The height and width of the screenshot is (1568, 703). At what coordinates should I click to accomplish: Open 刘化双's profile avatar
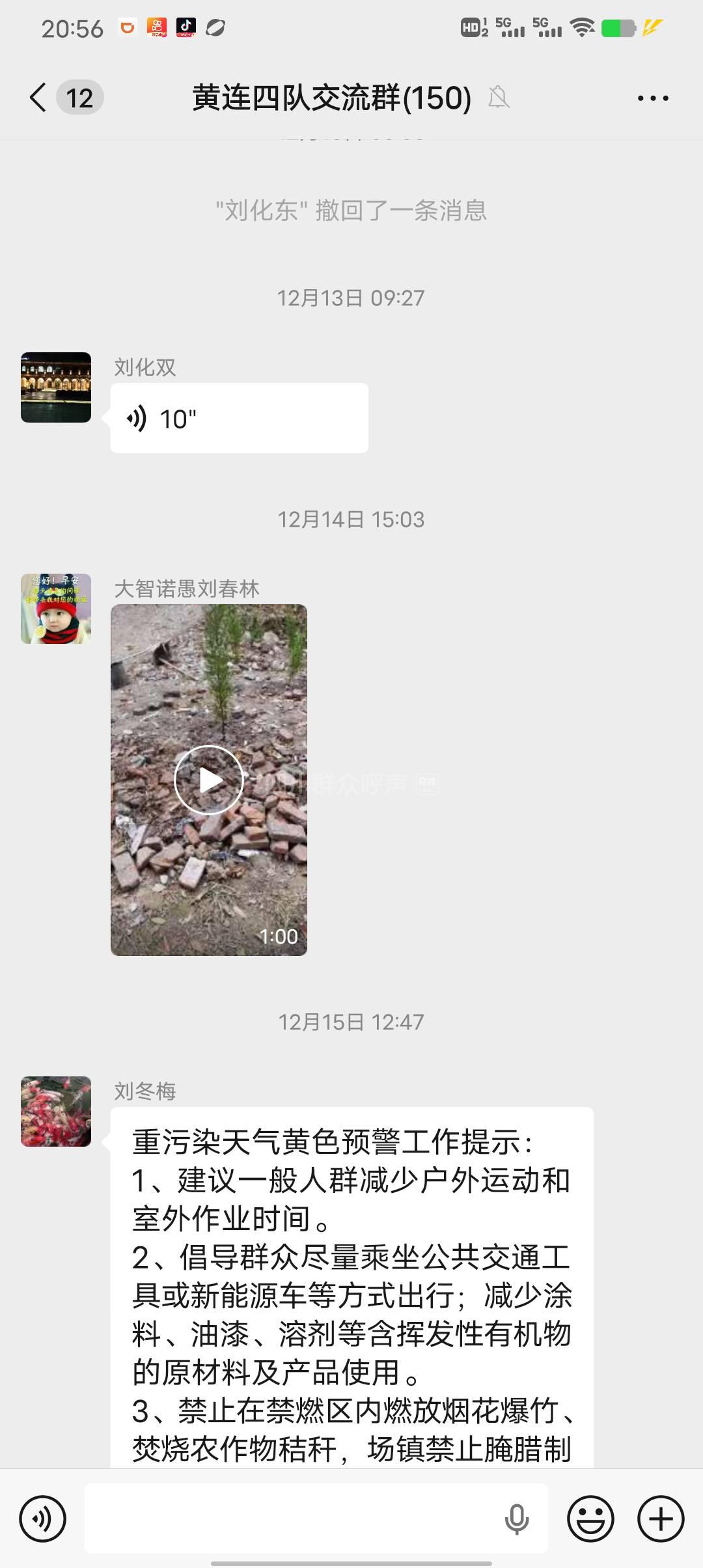(56, 387)
